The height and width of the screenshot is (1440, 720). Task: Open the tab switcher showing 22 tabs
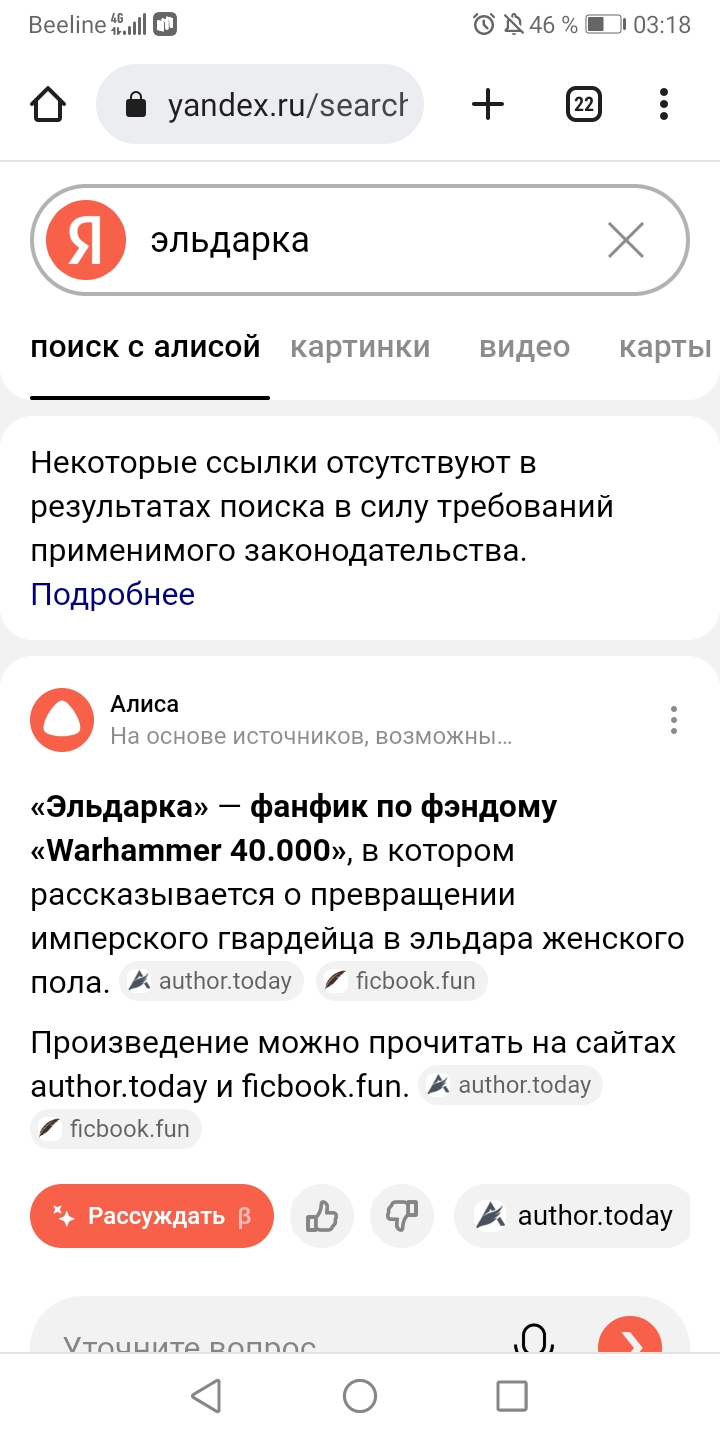pyautogui.click(x=584, y=105)
